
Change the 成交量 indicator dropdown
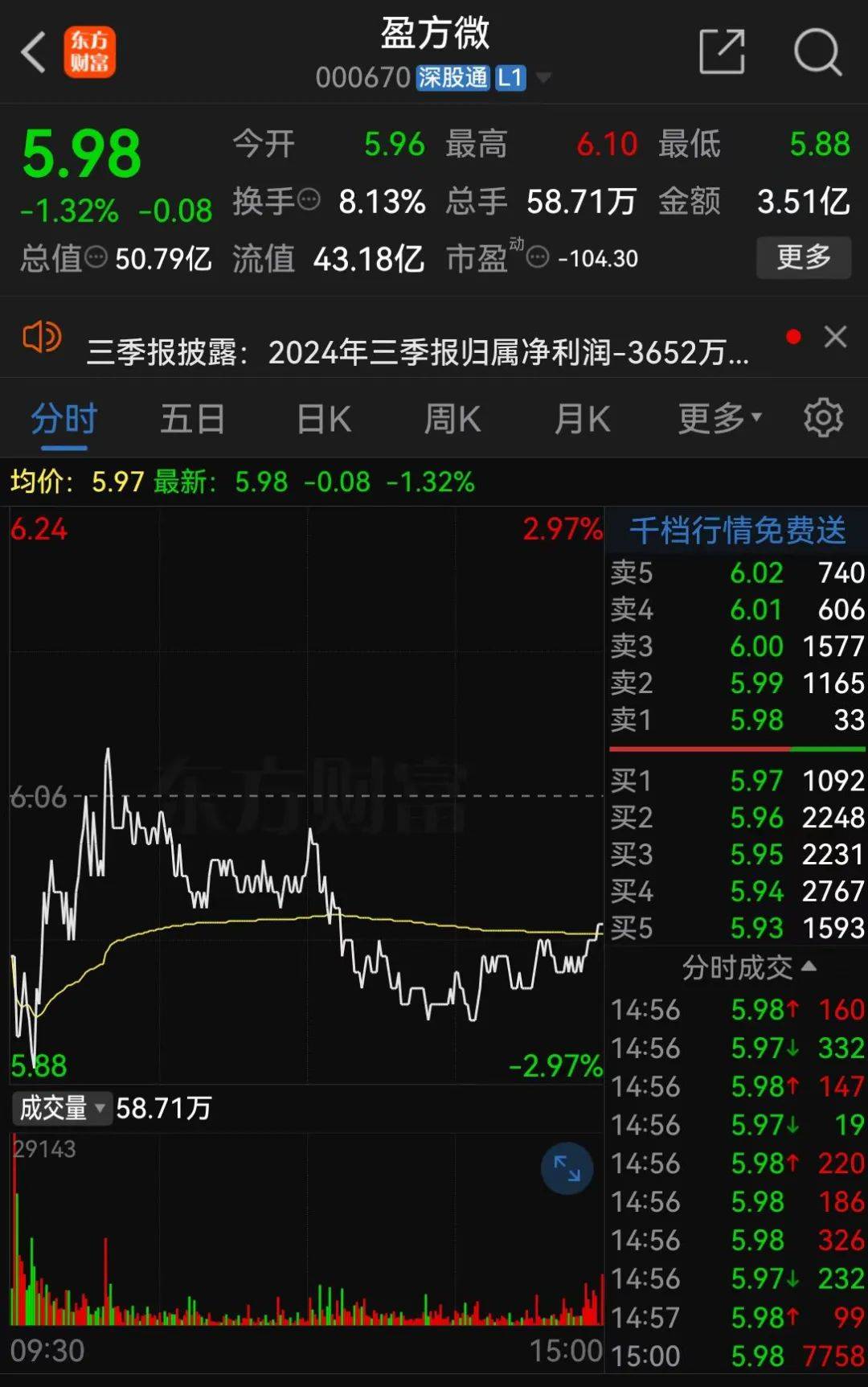tap(61, 1109)
